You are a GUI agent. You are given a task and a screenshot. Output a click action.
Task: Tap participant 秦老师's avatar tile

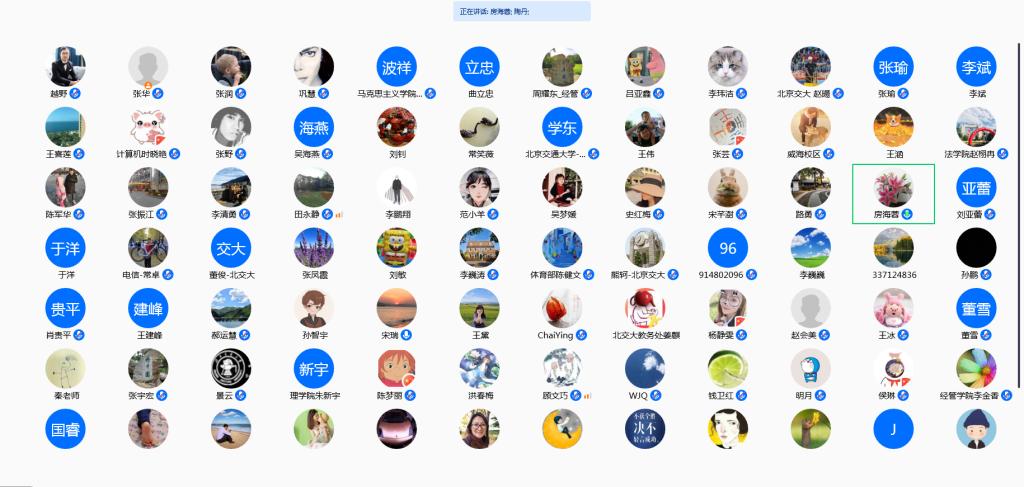65,369
